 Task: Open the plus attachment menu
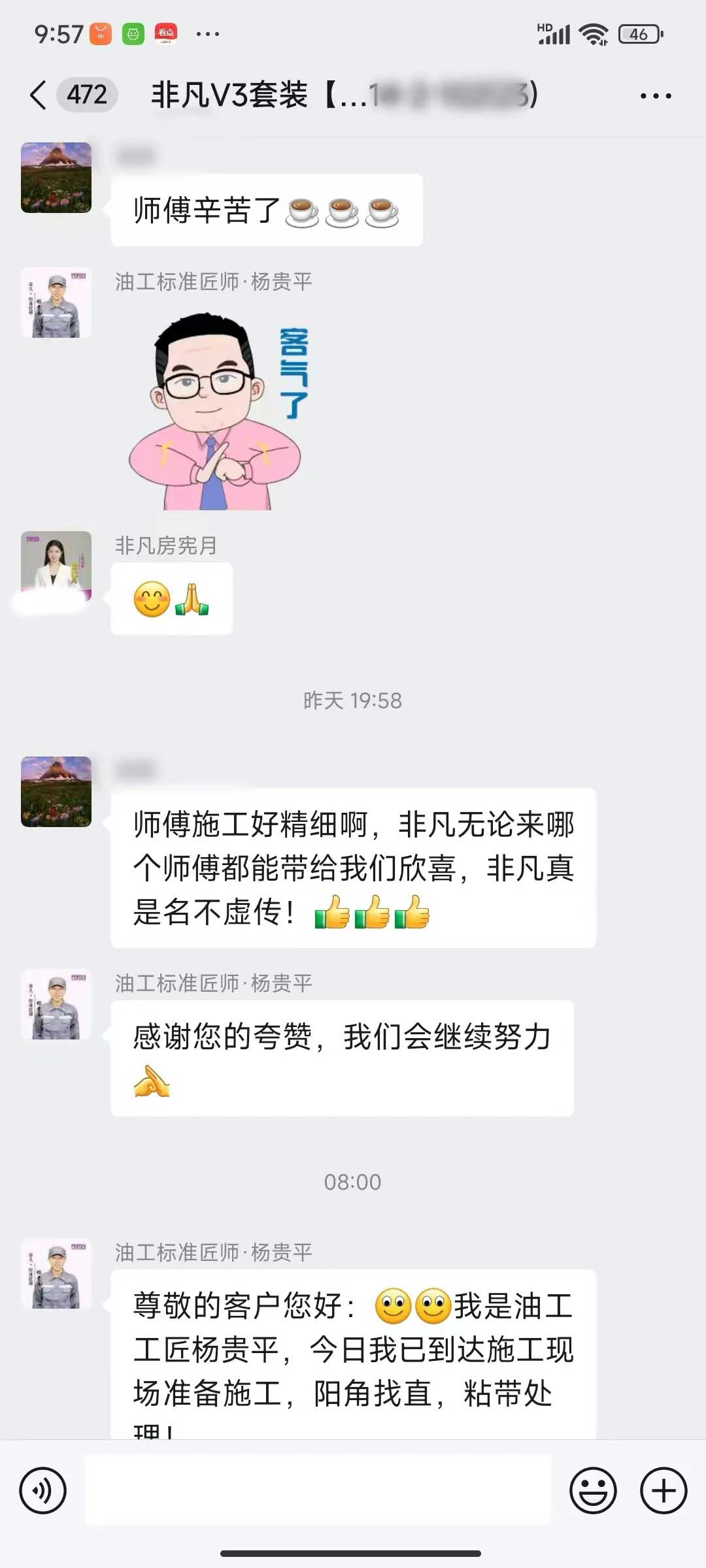pyautogui.click(x=663, y=1491)
